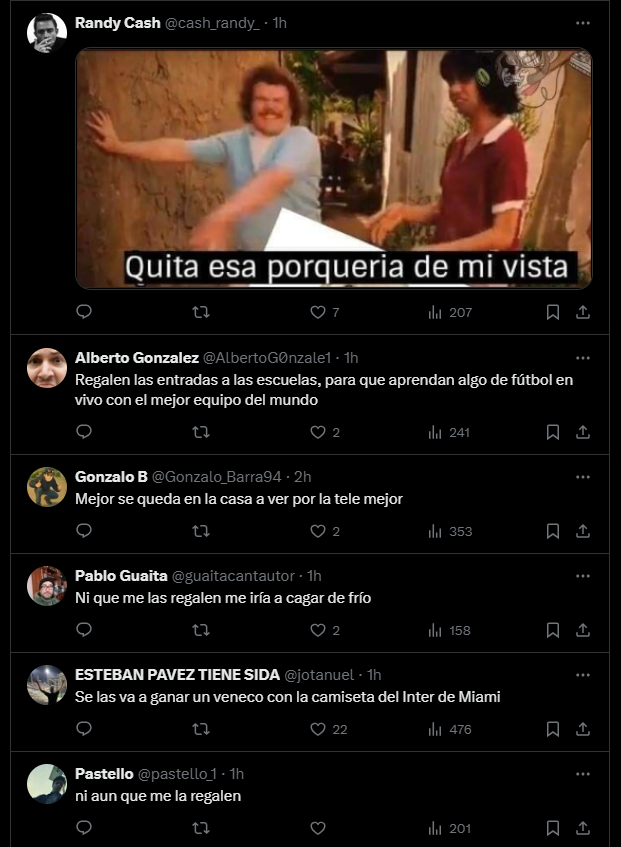Screen dimensions: 621x847
Task: Reply to Alberto Gonzalez's comment
Action: (84, 432)
